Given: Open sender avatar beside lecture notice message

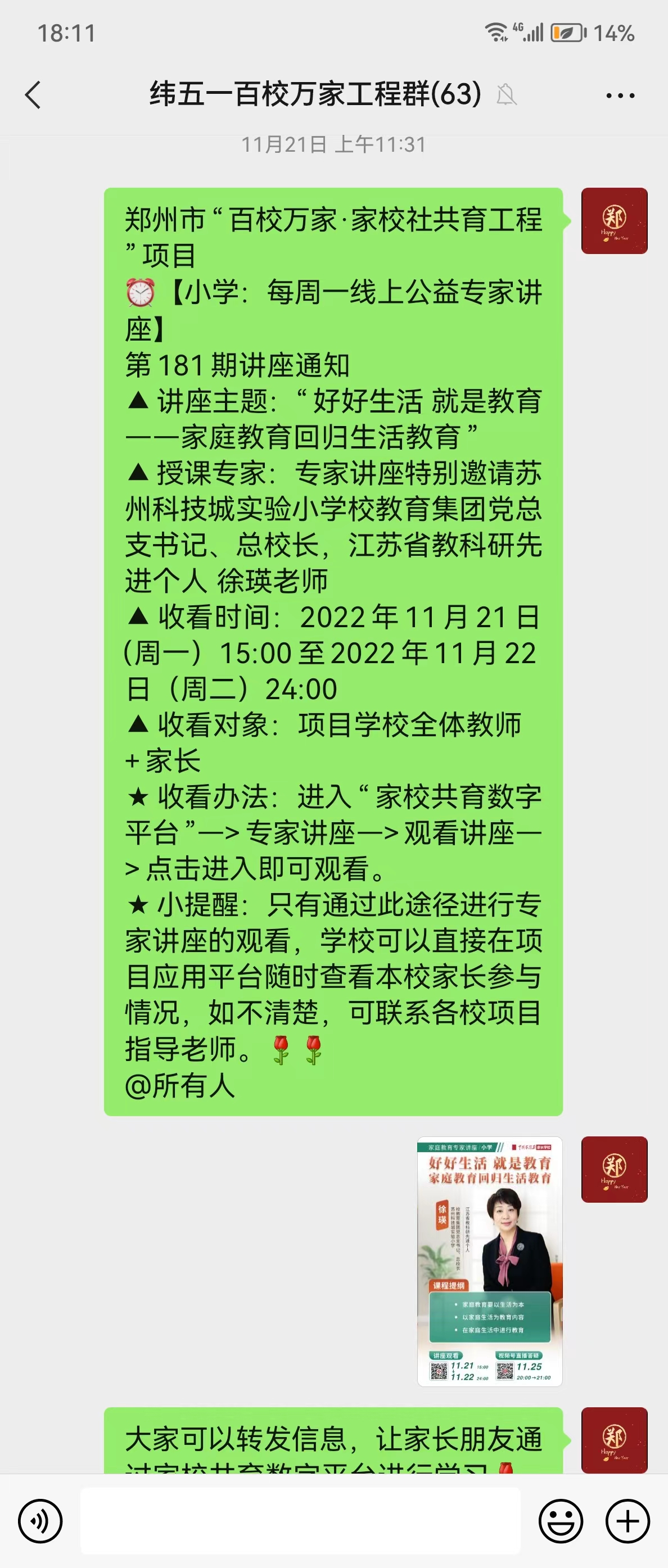Looking at the screenshot, I should point(614,221).
